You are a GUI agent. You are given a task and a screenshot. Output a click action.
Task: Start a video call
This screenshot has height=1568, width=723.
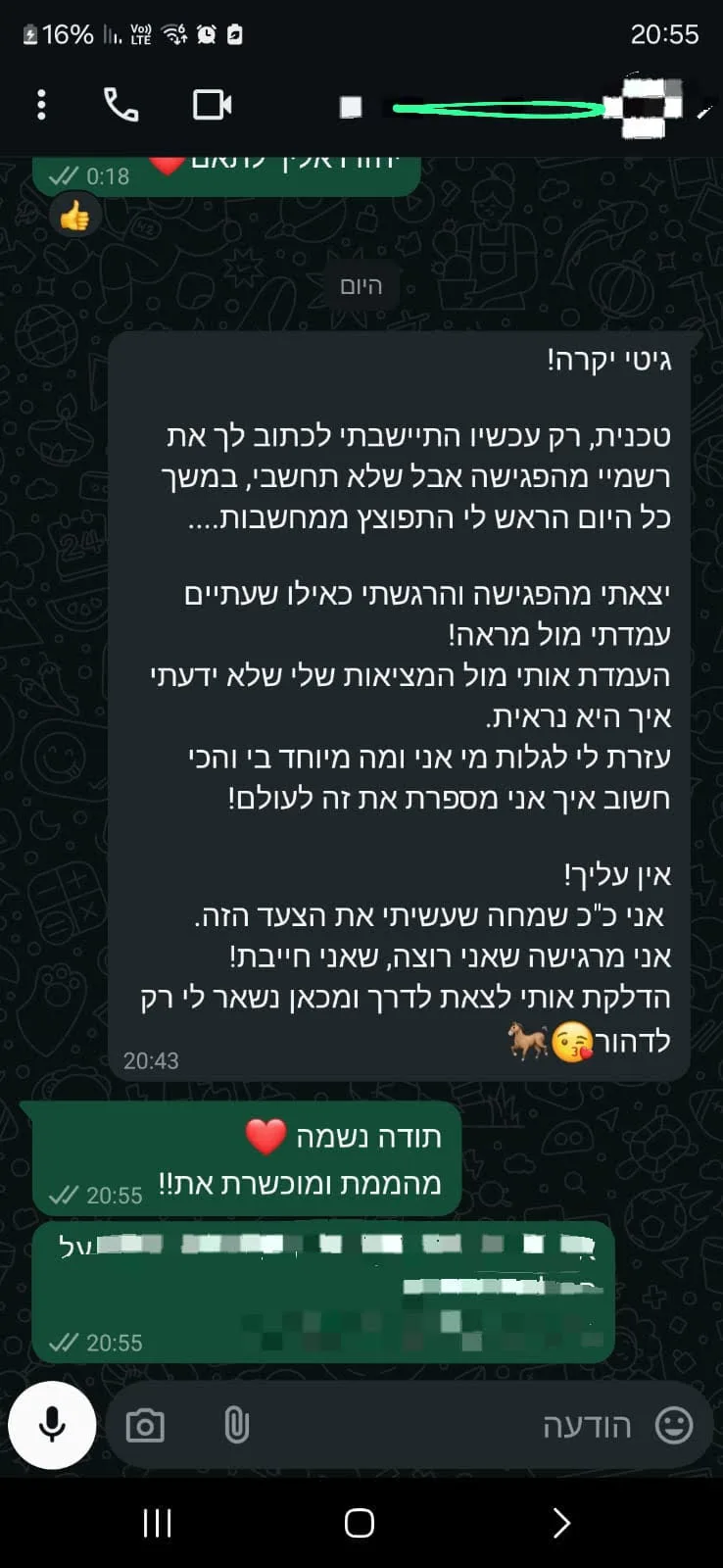click(x=213, y=105)
